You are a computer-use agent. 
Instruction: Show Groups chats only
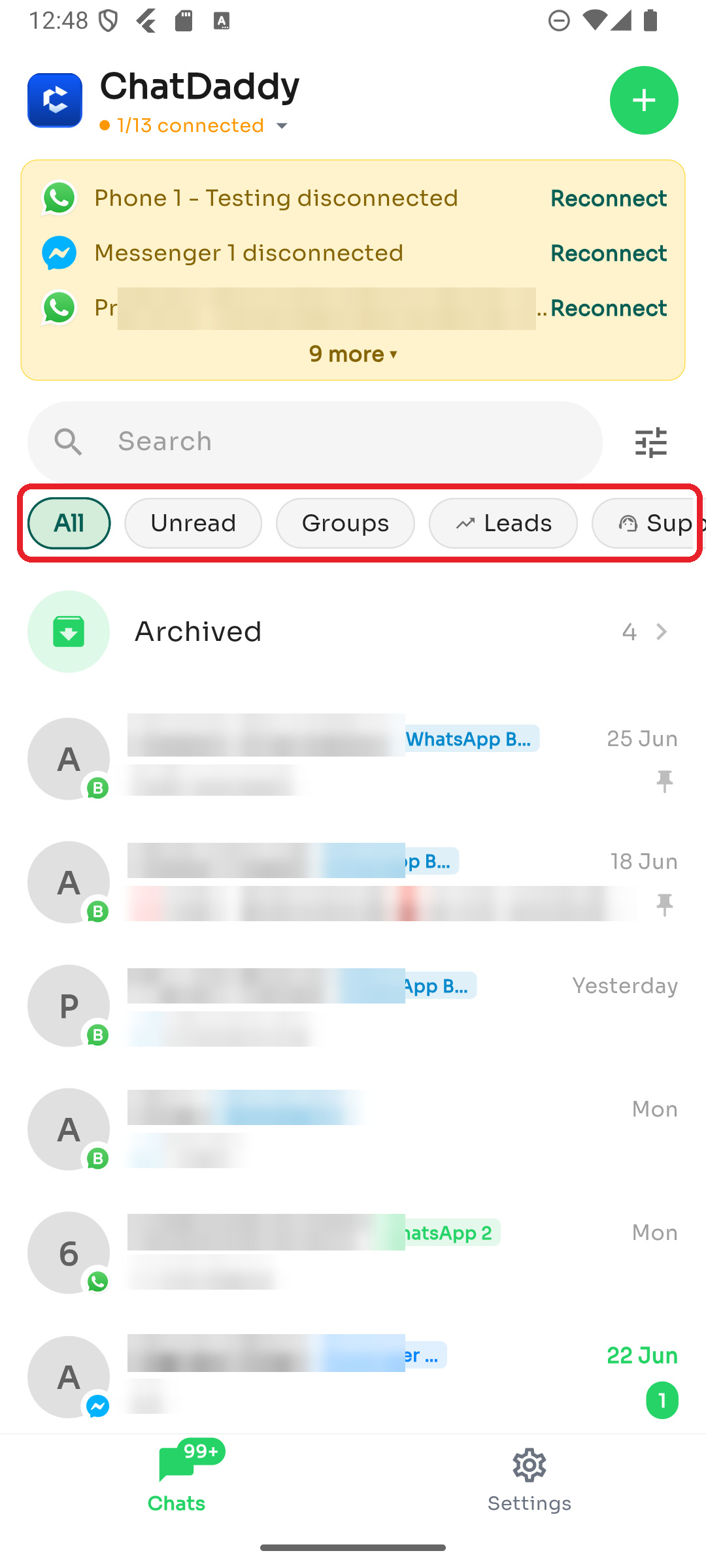pyautogui.click(x=345, y=523)
